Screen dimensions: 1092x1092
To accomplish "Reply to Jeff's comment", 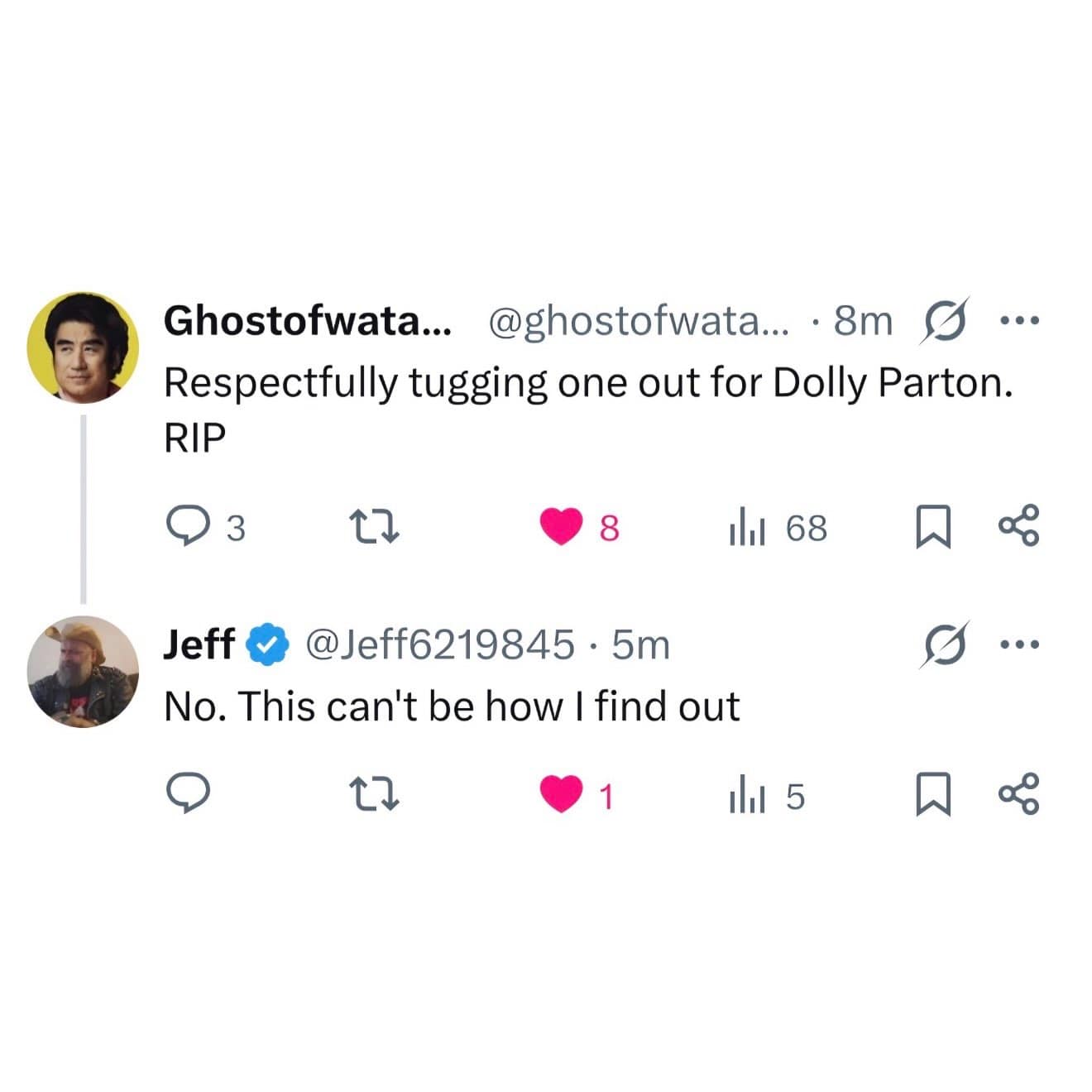I will click(x=188, y=794).
